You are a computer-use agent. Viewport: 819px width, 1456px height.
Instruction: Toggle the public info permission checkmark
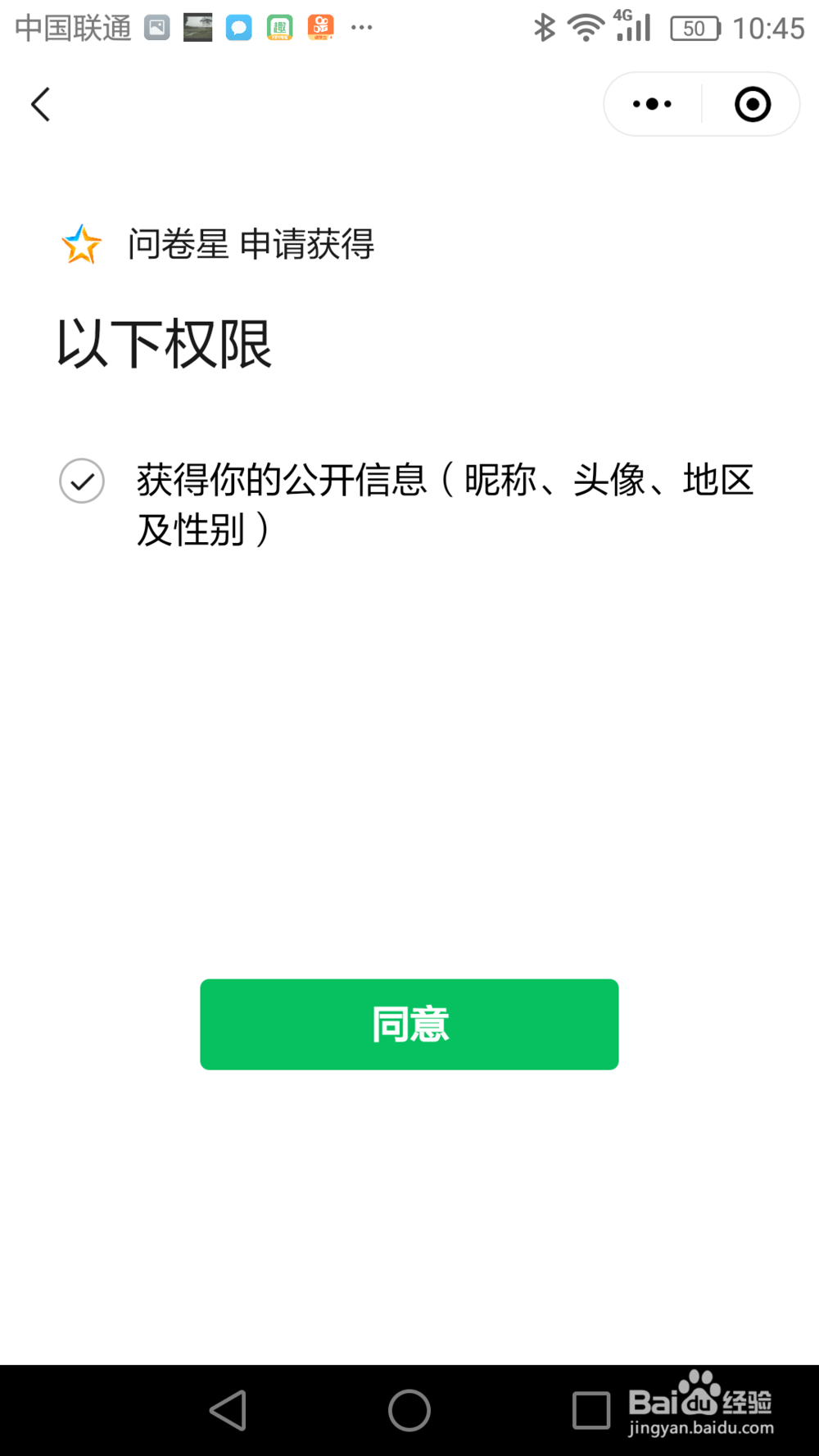click(81, 482)
